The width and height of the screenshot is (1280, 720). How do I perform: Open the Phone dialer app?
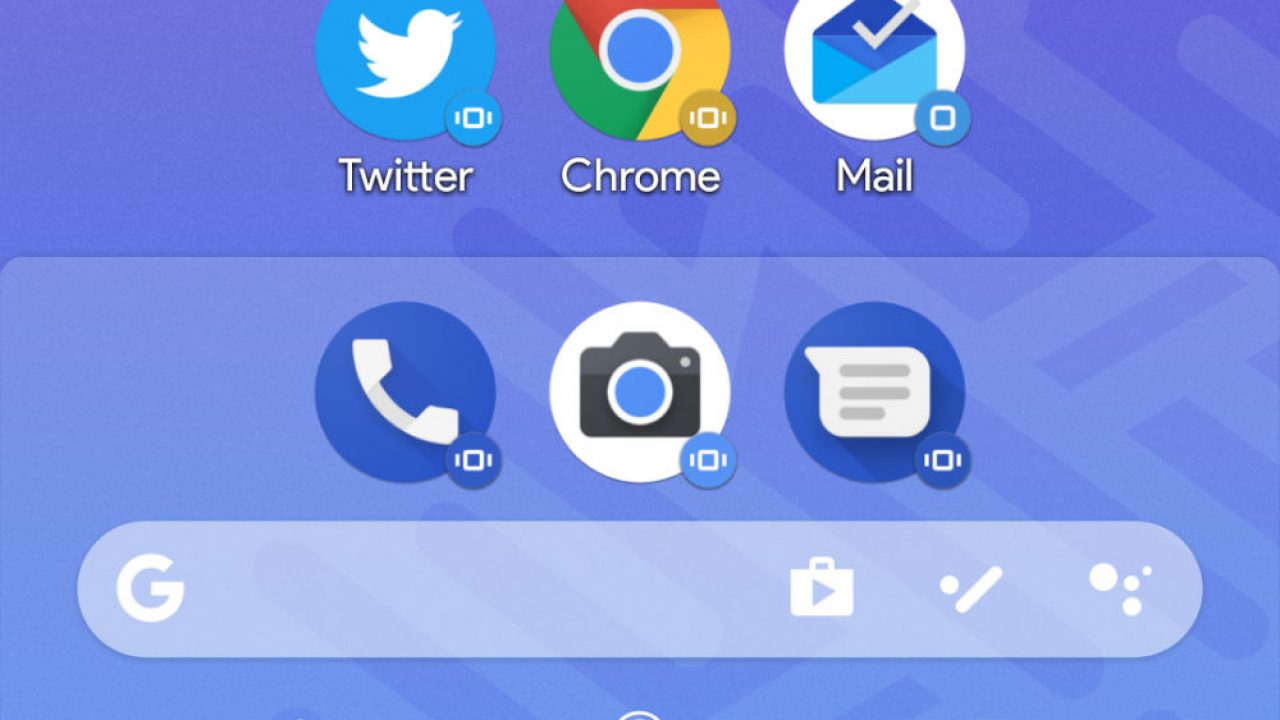(405, 392)
